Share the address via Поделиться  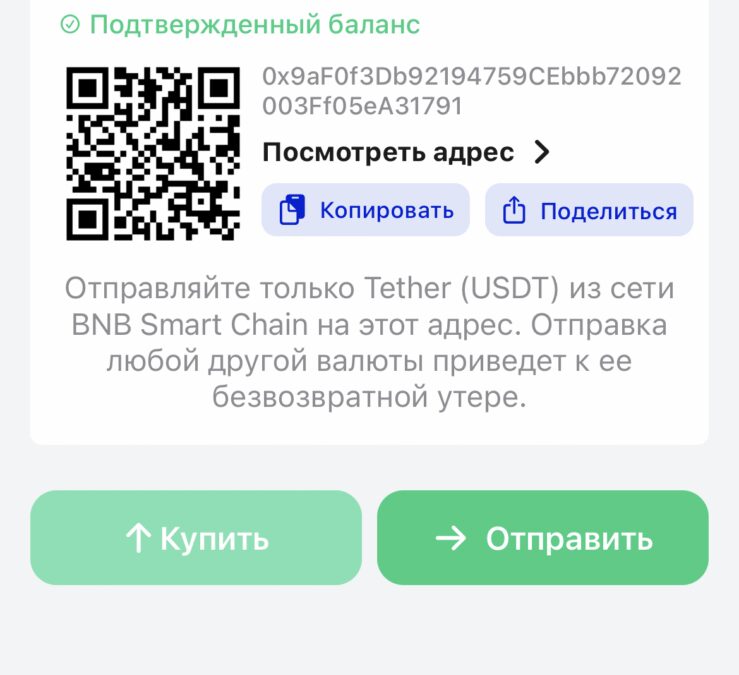[589, 210]
